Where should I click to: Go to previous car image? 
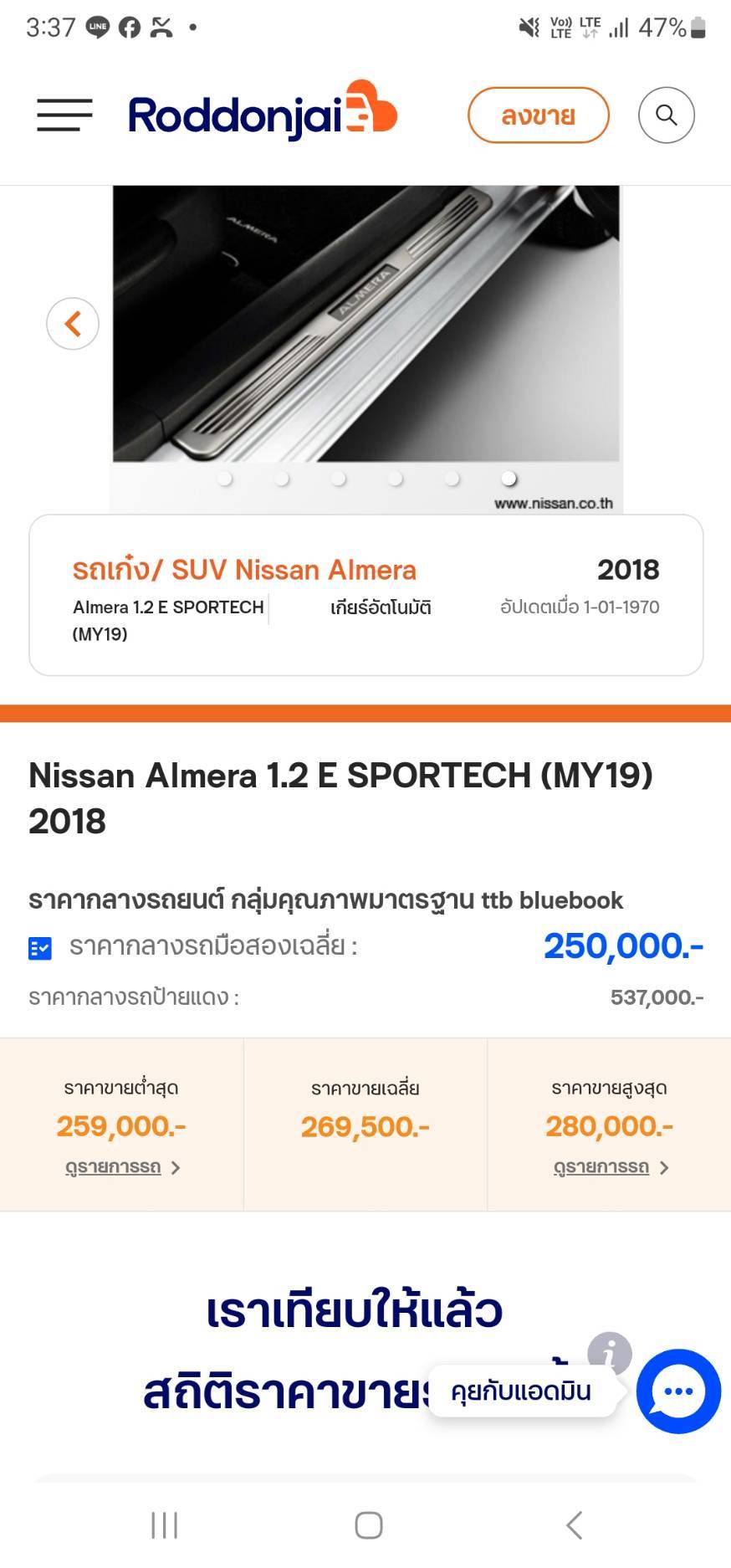tap(73, 324)
